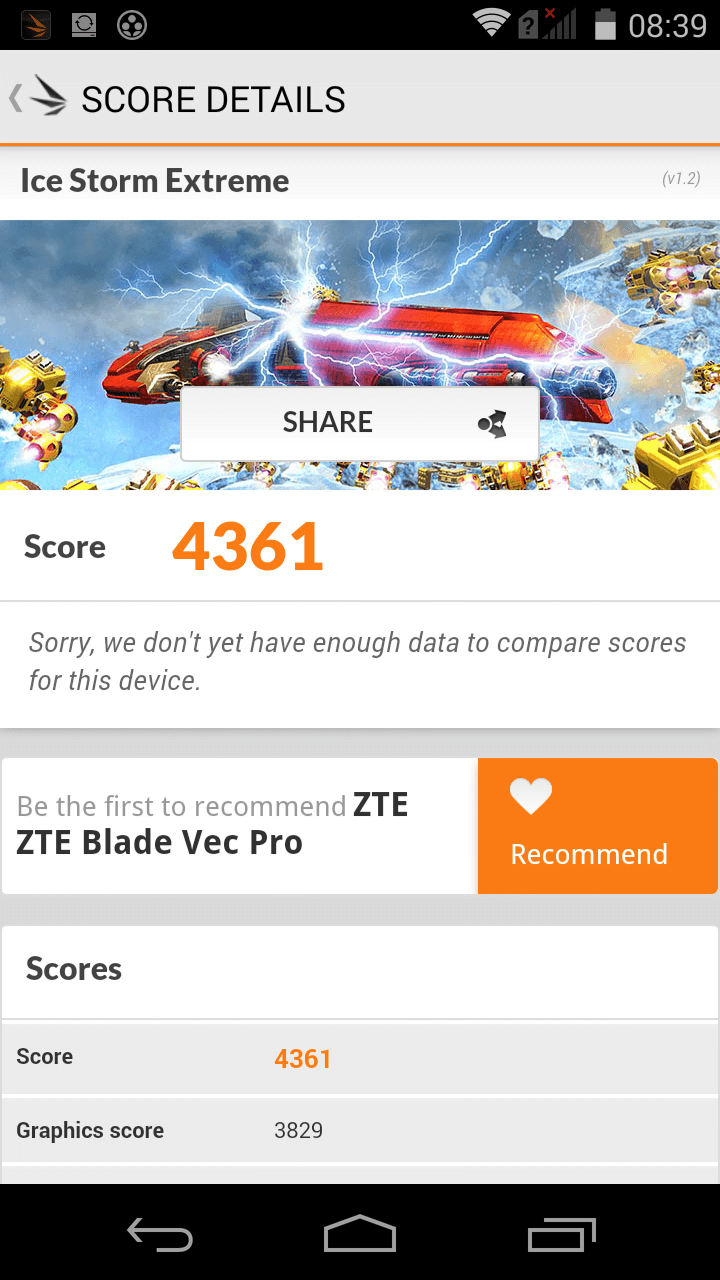Share the Ice Storm Extreme score
Screen dimensions: 720x1280
(360, 423)
